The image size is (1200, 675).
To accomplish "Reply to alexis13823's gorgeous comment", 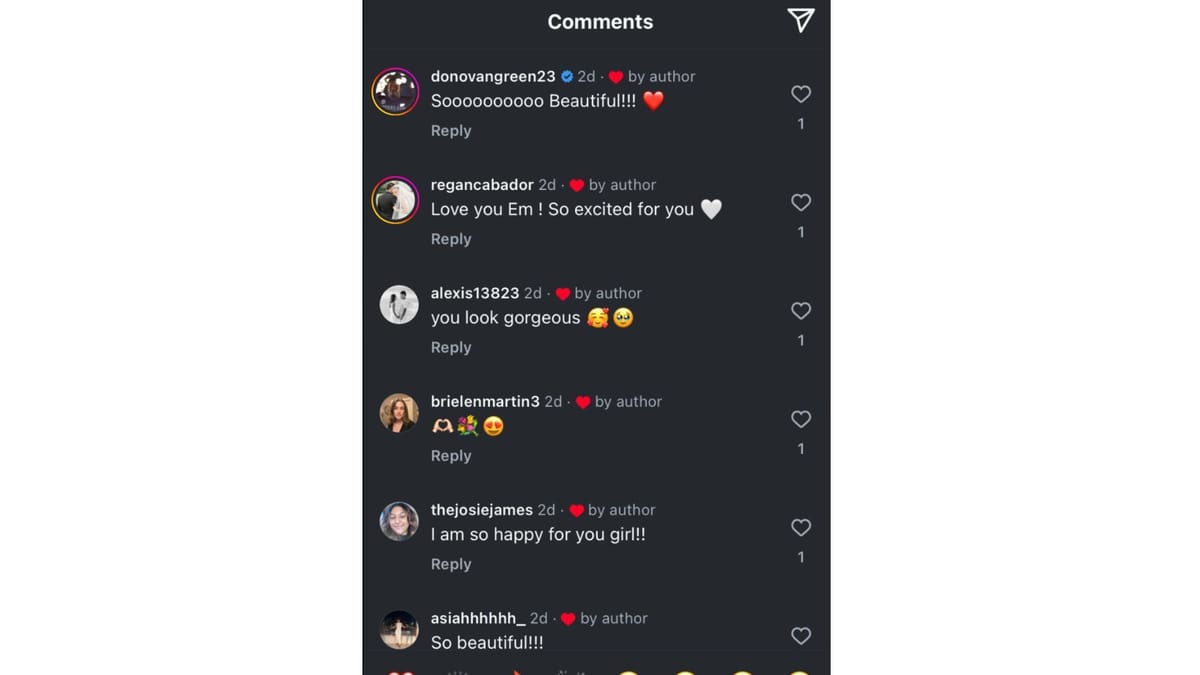I will pos(450,347).
